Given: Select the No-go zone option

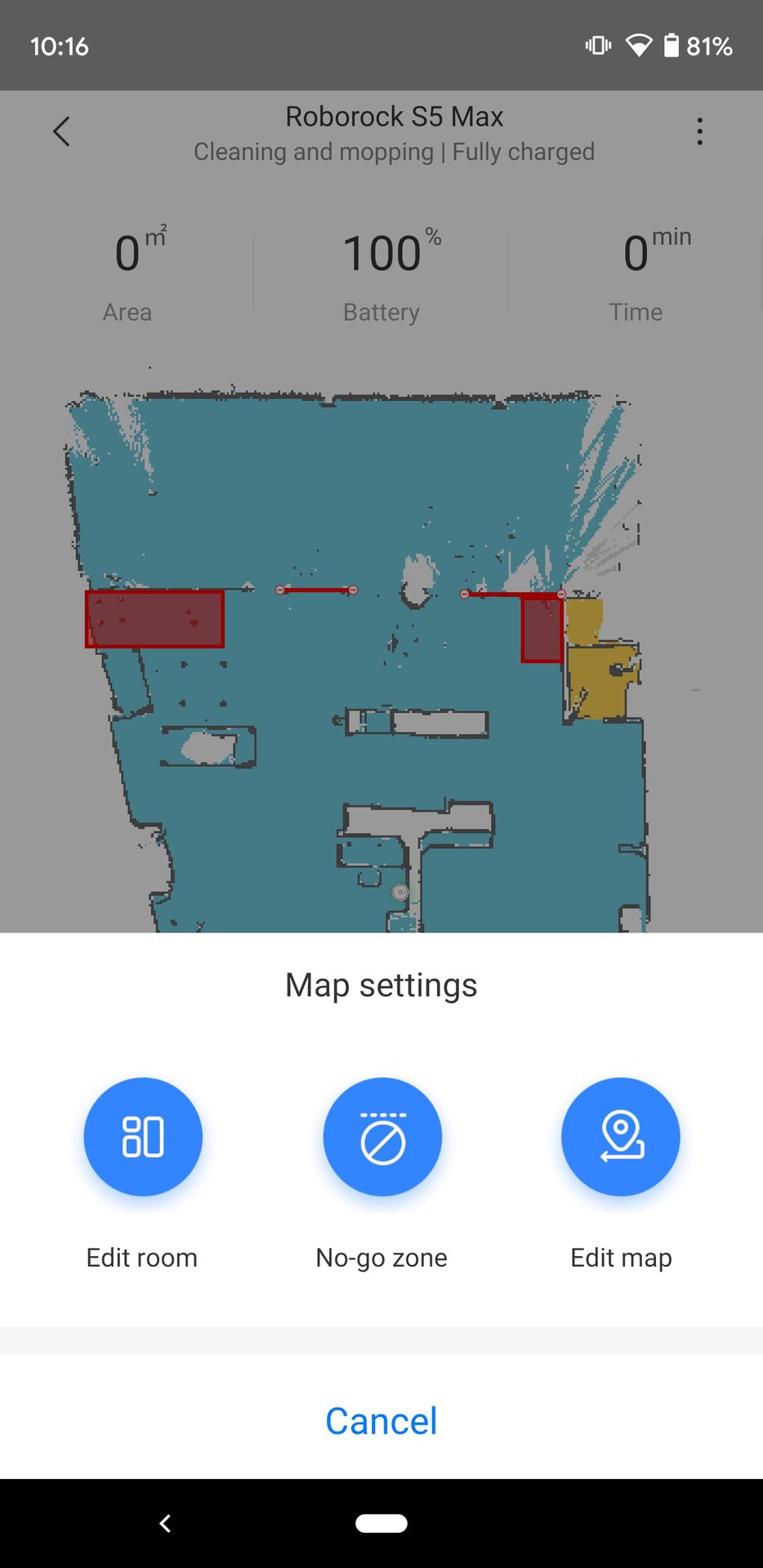Looking at the screenshot, I should (381, 1137).
